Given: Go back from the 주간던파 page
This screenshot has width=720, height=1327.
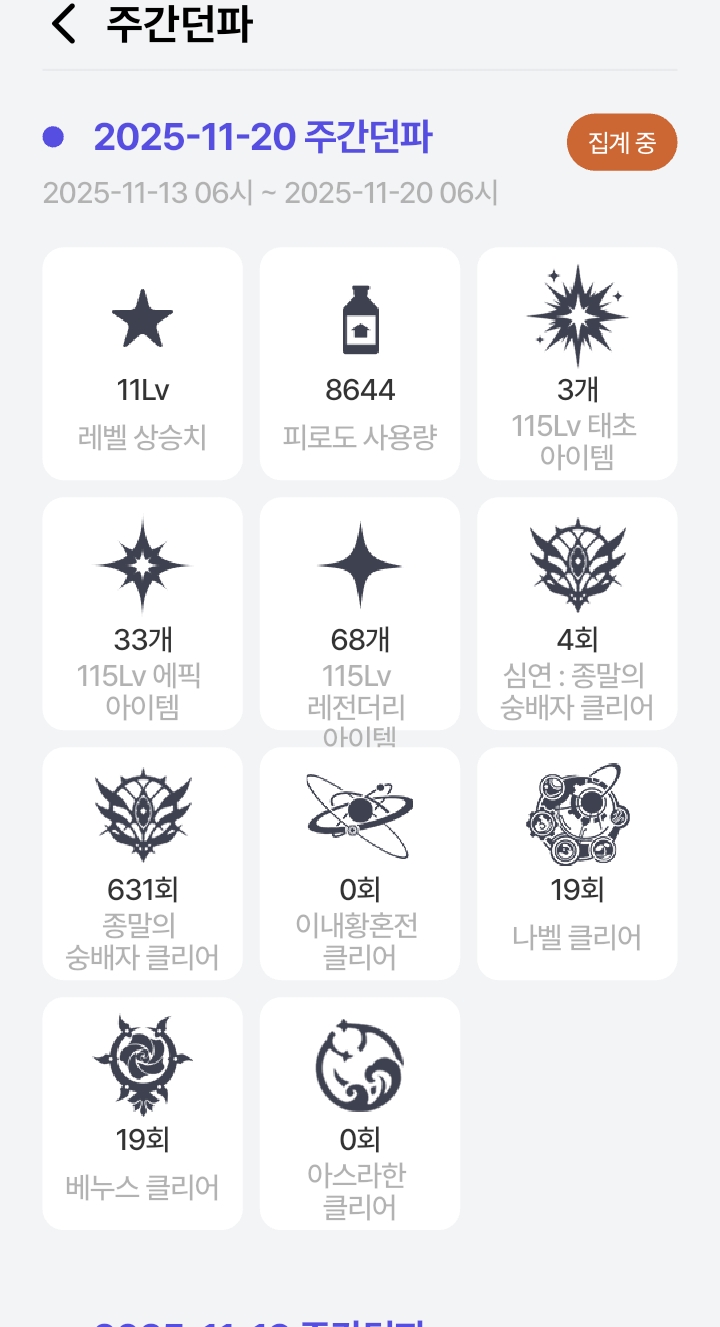Looking at the screenshot, I should click(x=64, y=24).
